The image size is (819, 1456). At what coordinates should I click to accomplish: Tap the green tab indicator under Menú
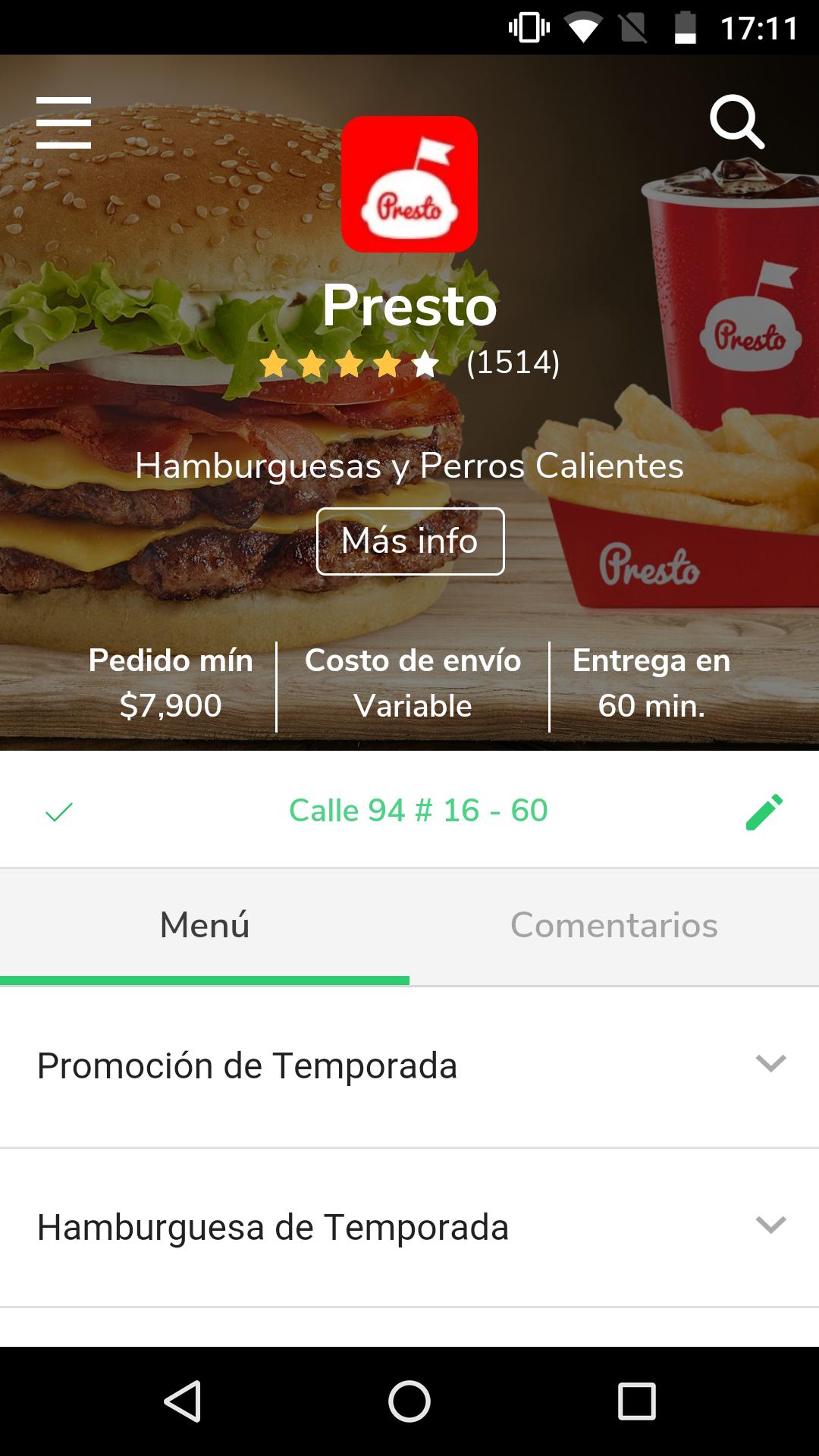tap(205, 981)
